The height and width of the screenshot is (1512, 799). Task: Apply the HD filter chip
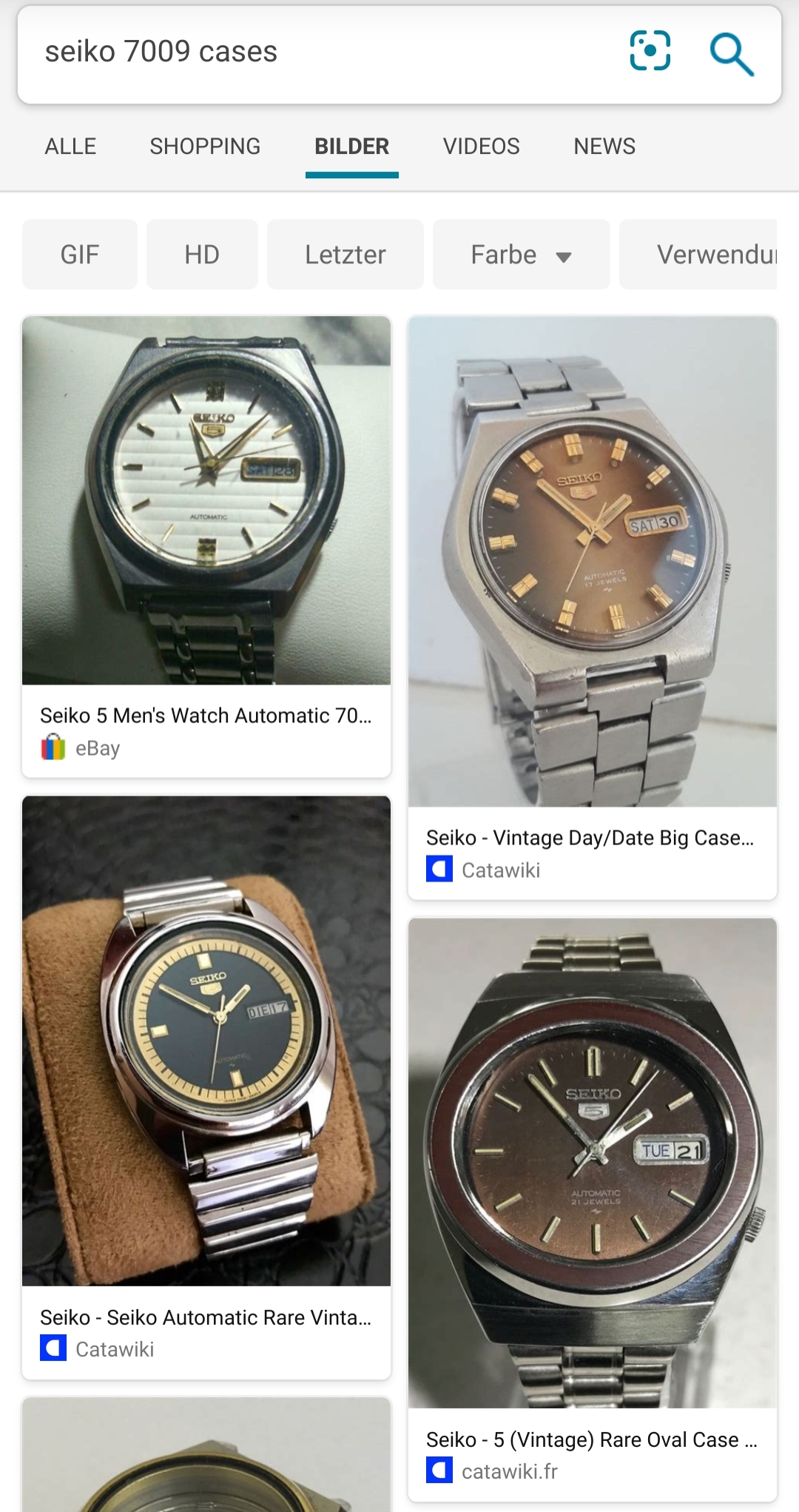(202, 255)
